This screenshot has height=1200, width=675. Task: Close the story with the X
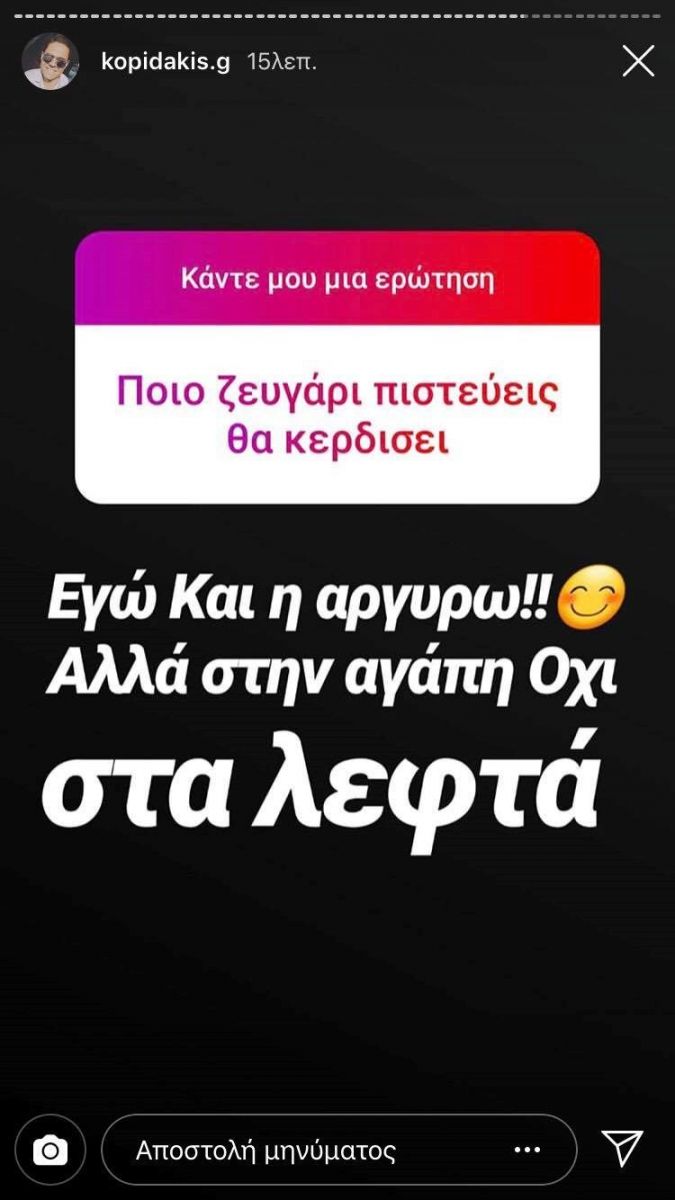click(x=638, y=62)
